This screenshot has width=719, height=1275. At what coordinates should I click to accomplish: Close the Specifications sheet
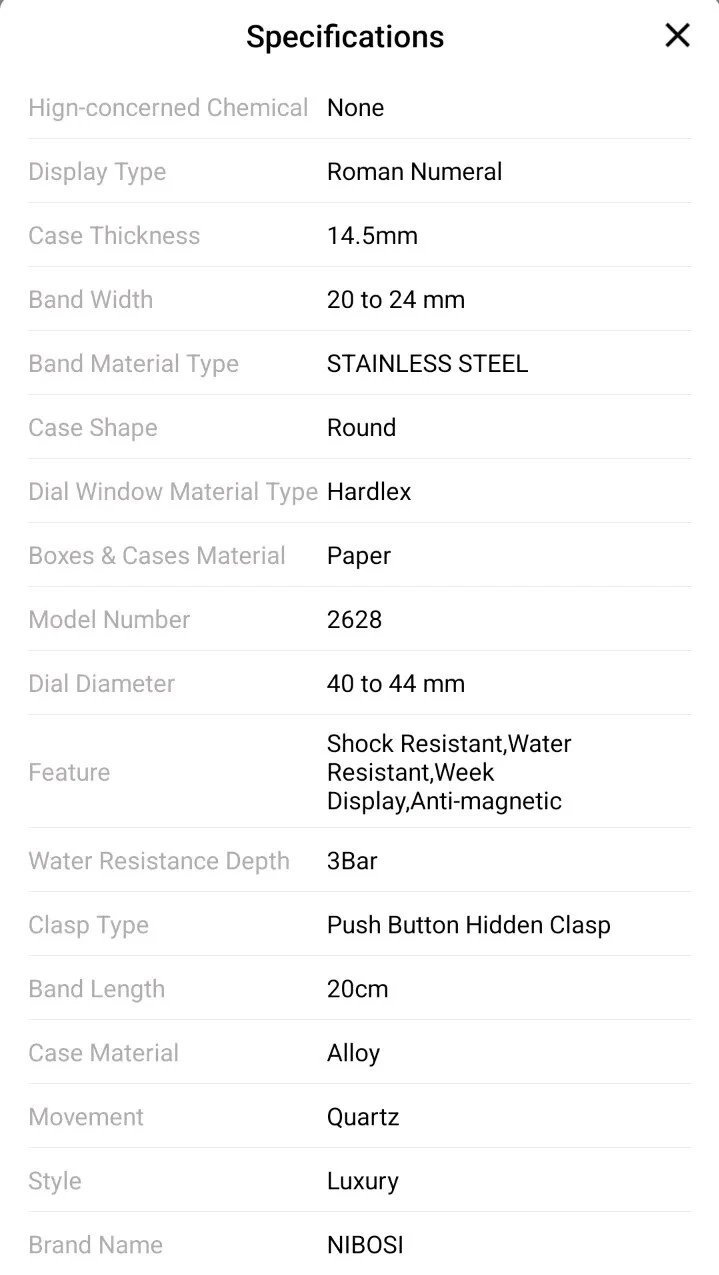click(x=677, y=36)
